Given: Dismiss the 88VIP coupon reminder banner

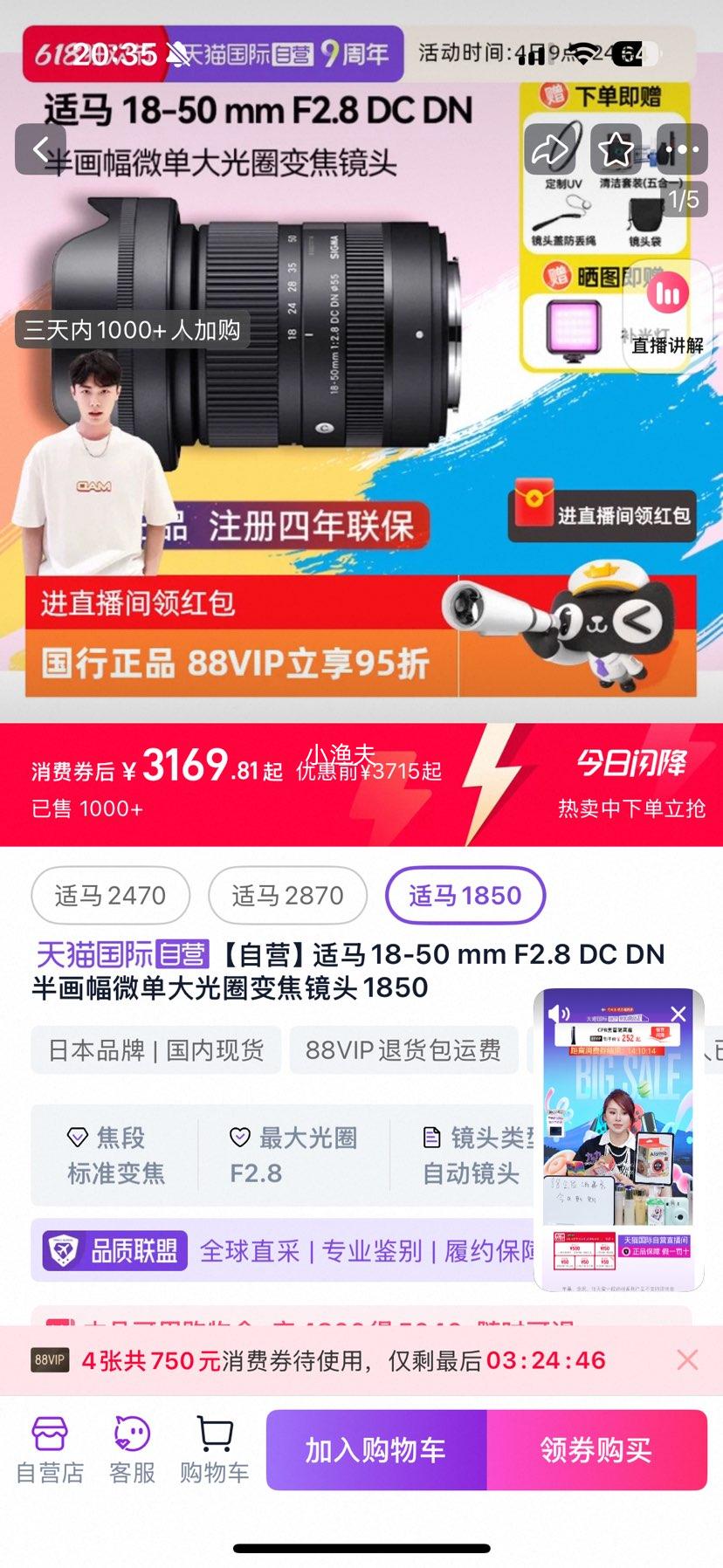Looking at the screenshot, I should (x=687, y=1359).
